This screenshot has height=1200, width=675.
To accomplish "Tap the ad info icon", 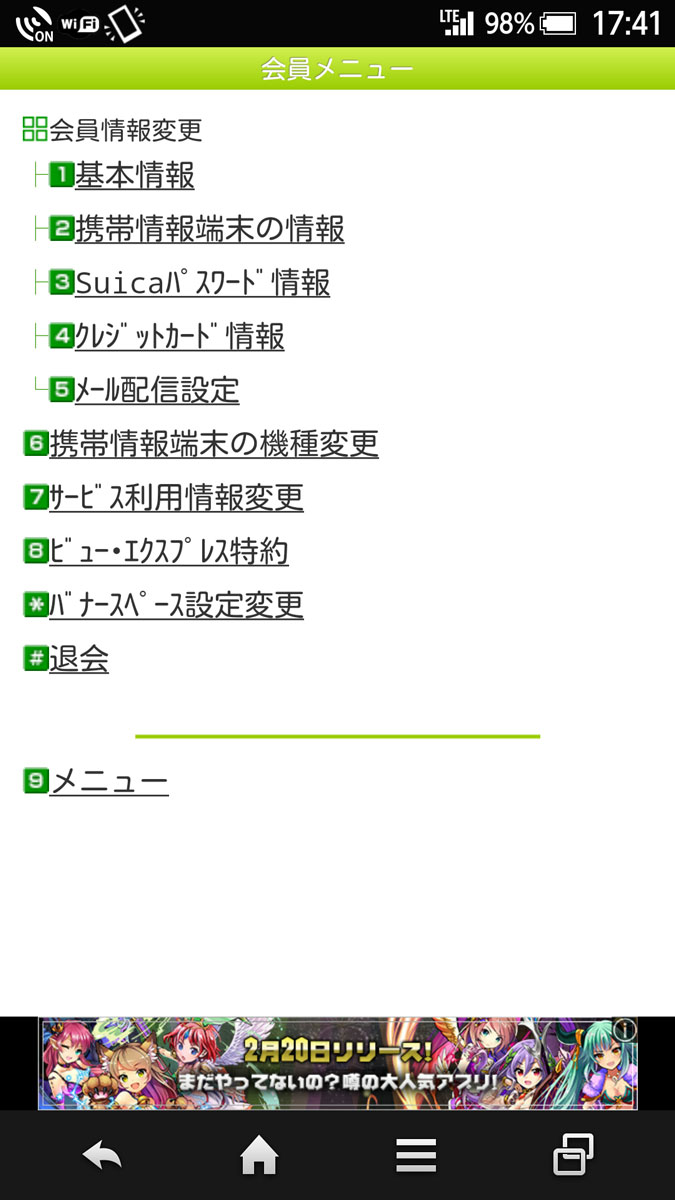I will pyautogui.click(x=624, y=1029).
